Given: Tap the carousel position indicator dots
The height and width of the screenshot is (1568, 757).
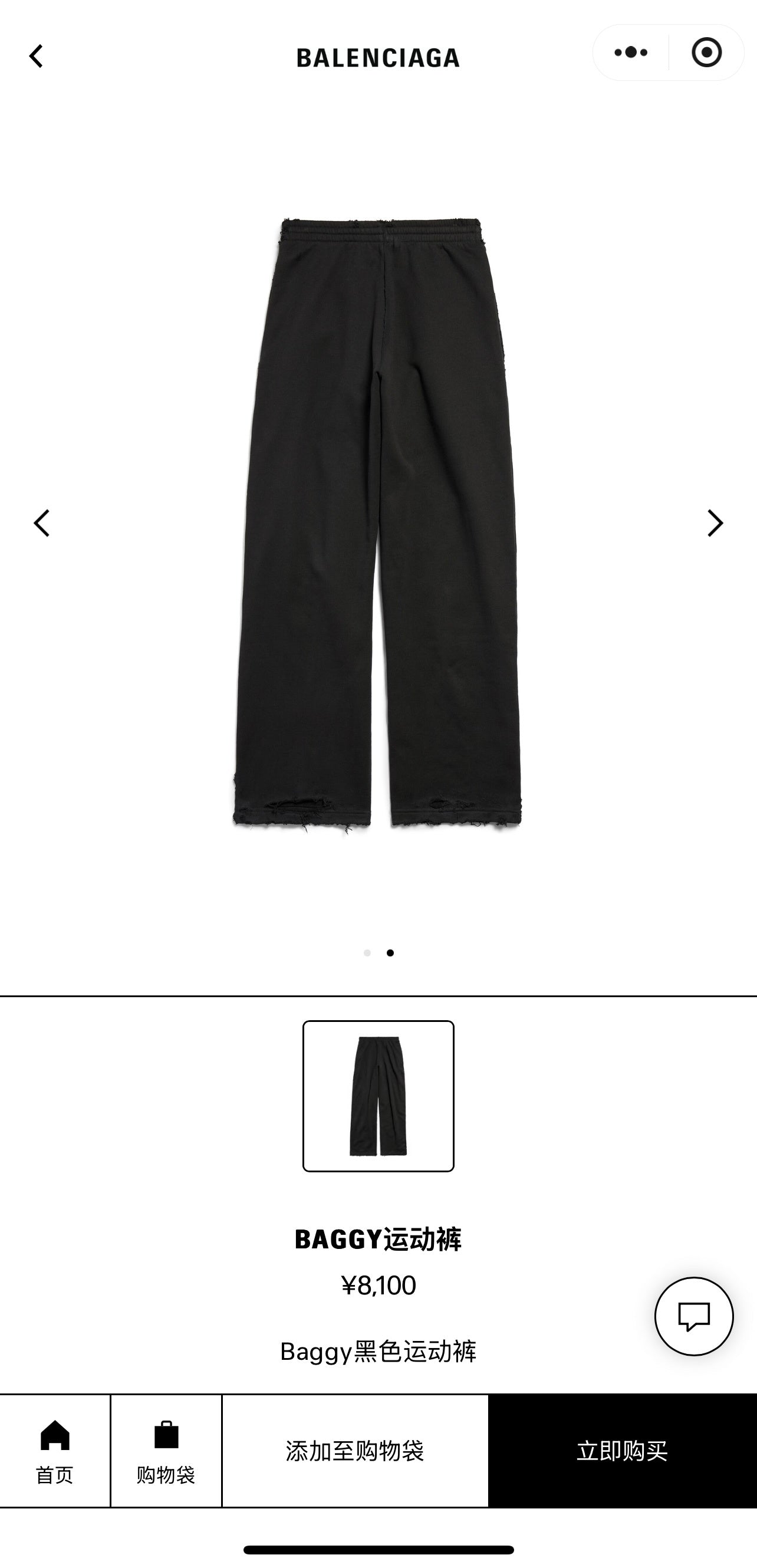Looking at the screenshot, I should point(378,952).
